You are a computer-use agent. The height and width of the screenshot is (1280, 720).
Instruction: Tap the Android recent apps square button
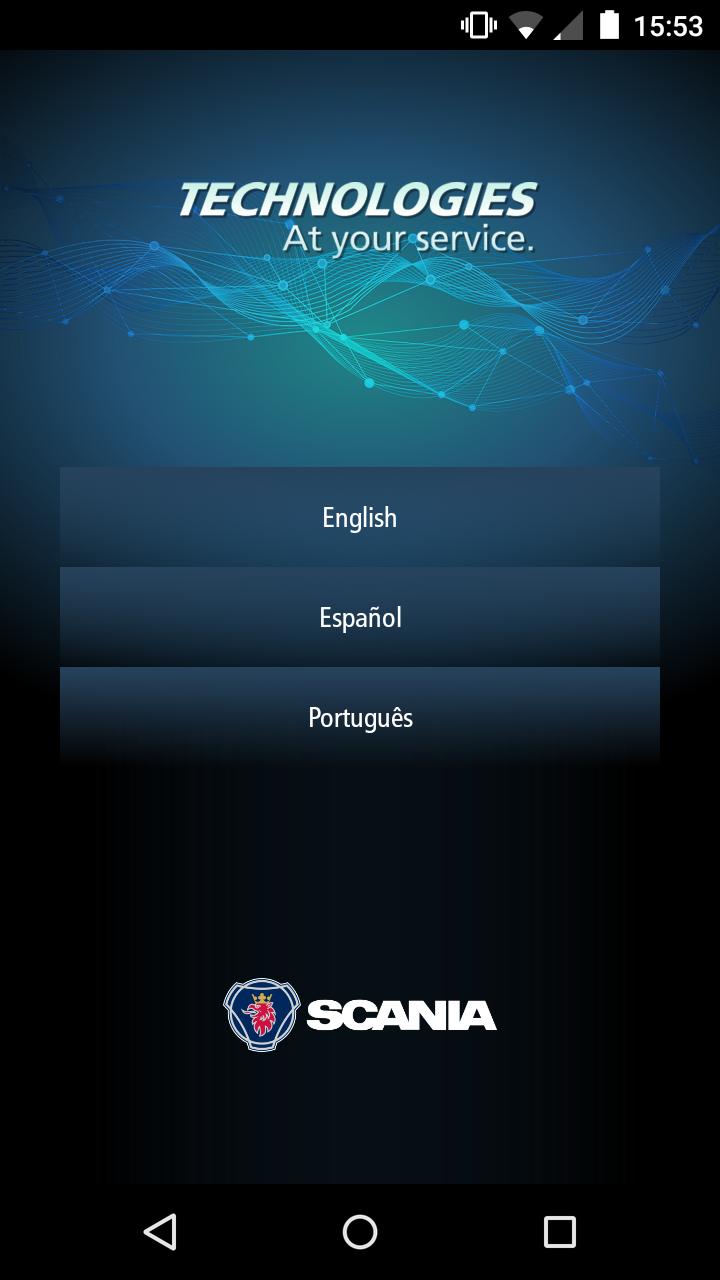[562, 1234]
